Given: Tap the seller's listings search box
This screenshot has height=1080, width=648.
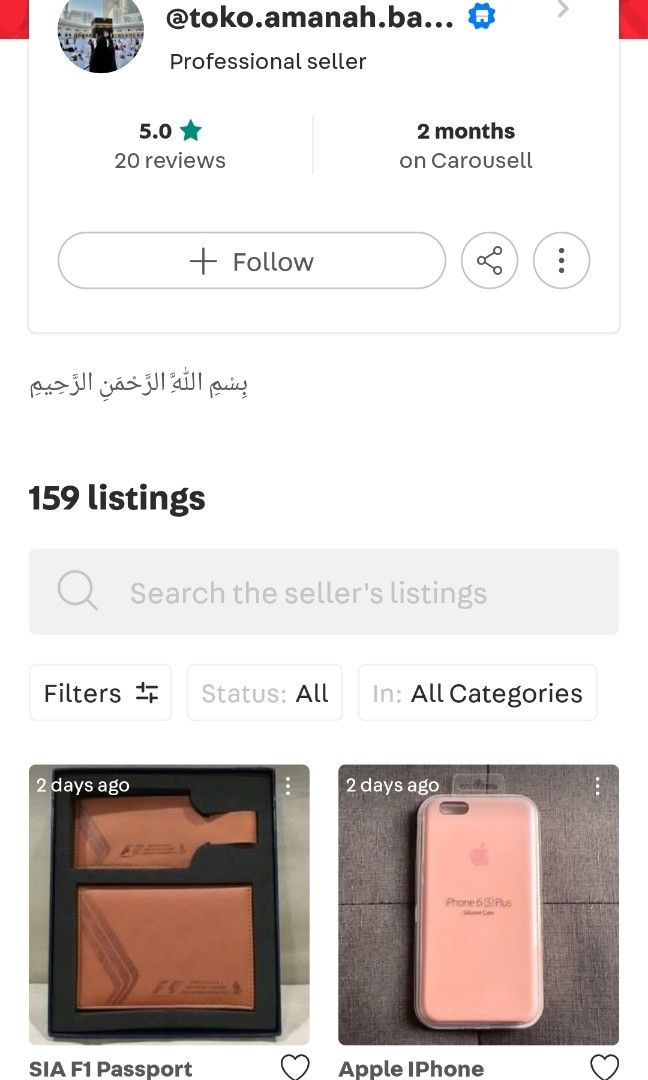Looking at the screenshot, I should [x=324, y=592].
